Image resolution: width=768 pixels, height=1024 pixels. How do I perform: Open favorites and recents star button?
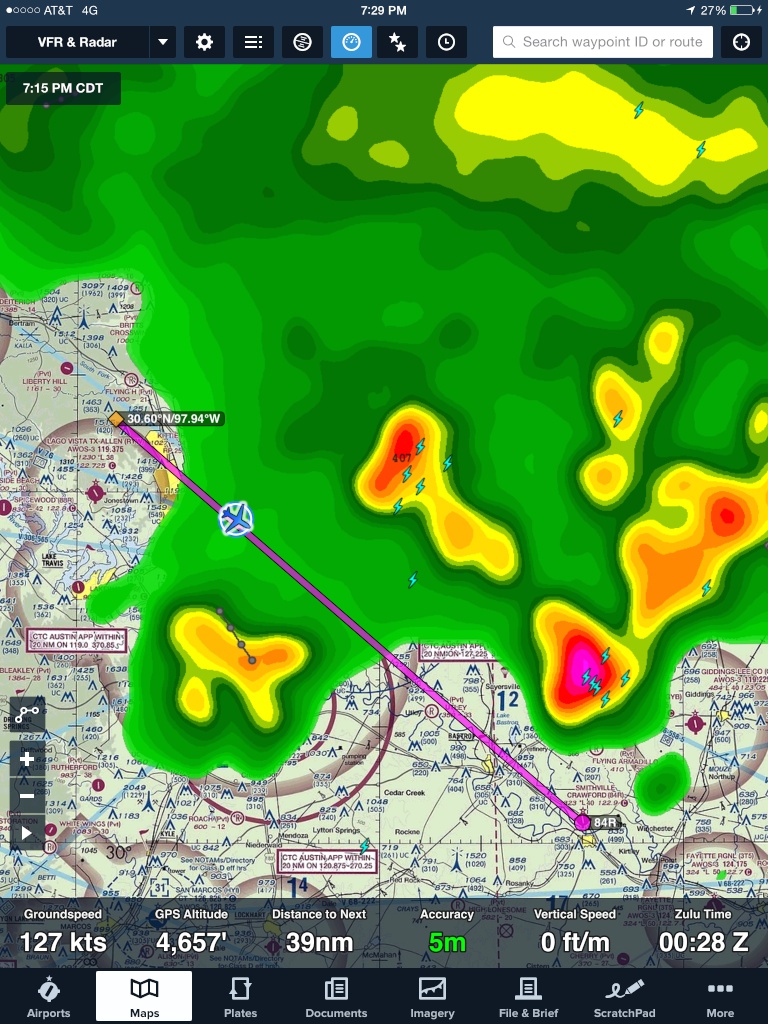coord(397,42)
